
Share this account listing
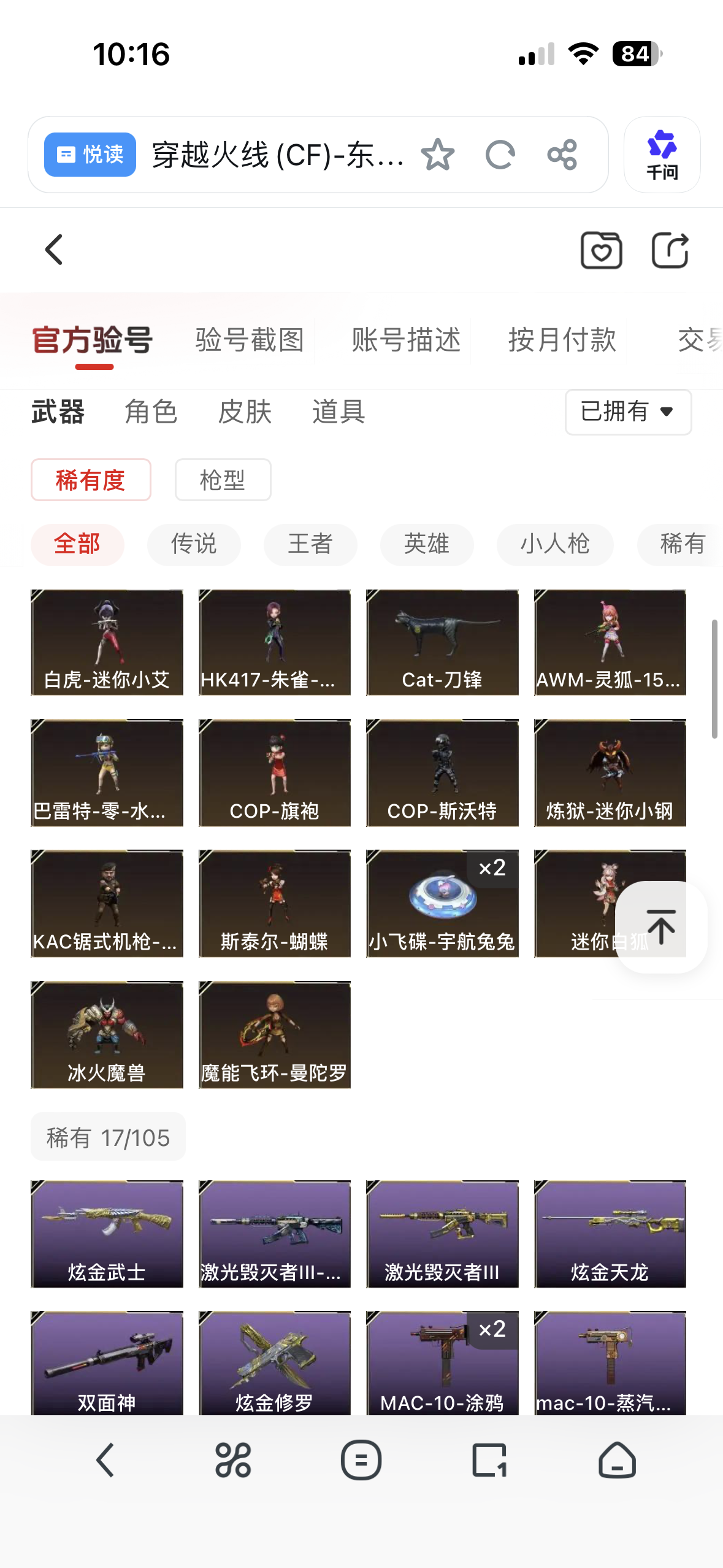[x=670, y=250]
